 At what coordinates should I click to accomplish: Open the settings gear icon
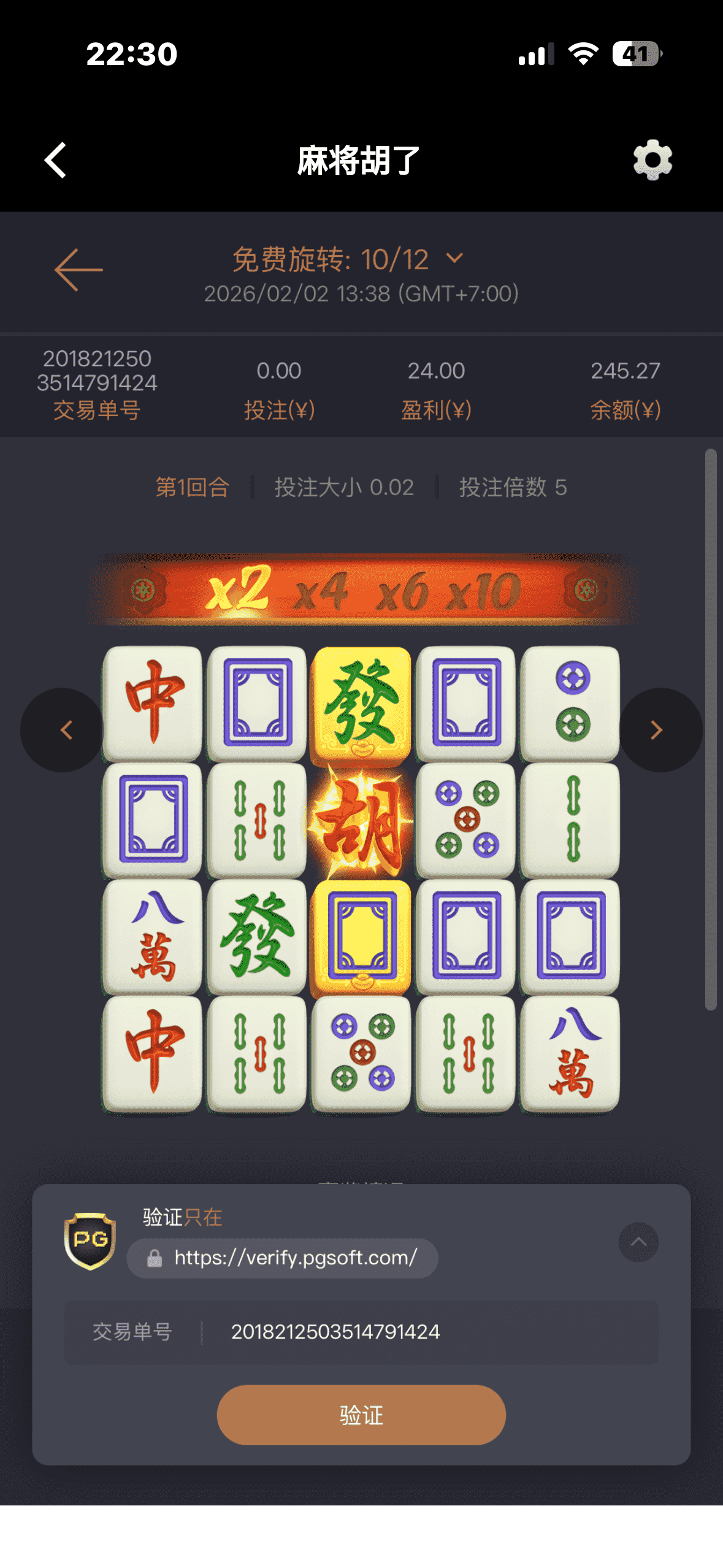(652, 160)
